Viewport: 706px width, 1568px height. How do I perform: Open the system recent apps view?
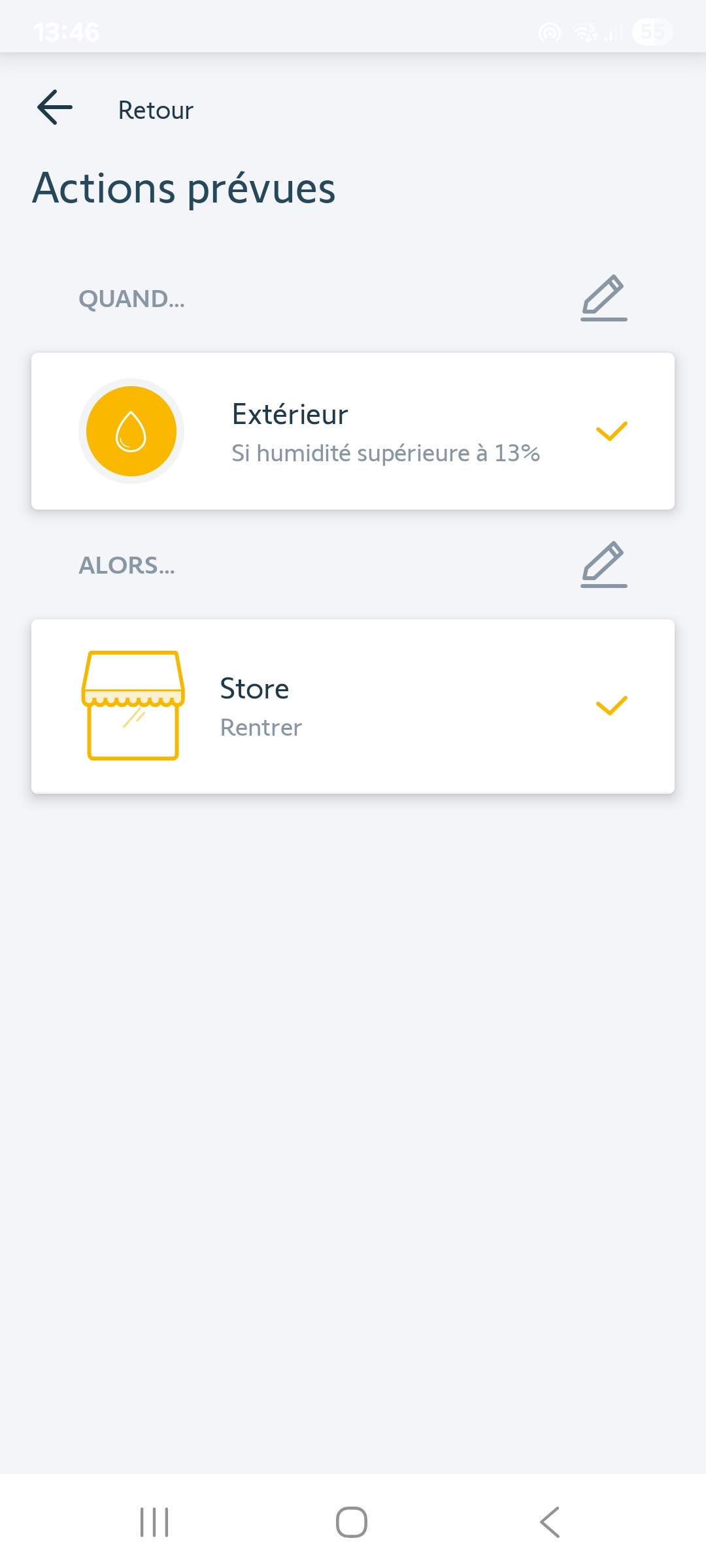tap(155, 1522)
